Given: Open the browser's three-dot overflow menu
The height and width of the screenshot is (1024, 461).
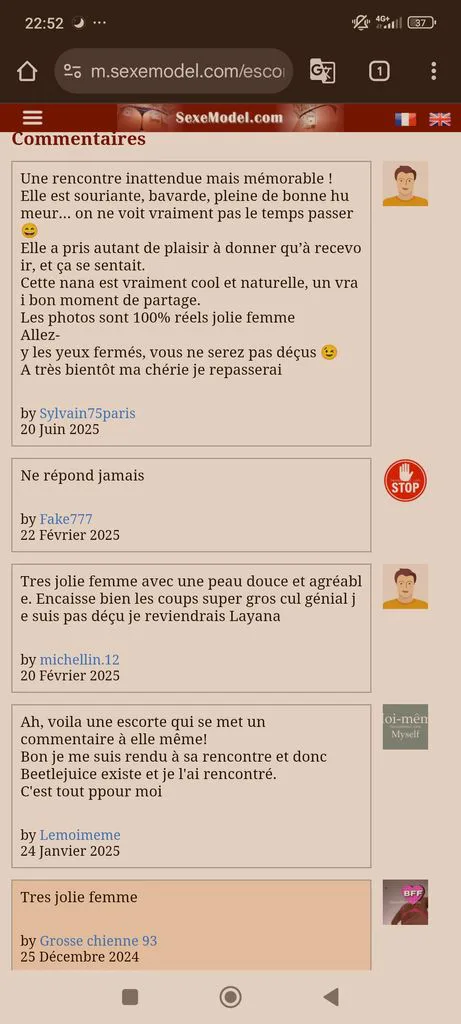Looking at the screenshot, I should coord(434,71).
